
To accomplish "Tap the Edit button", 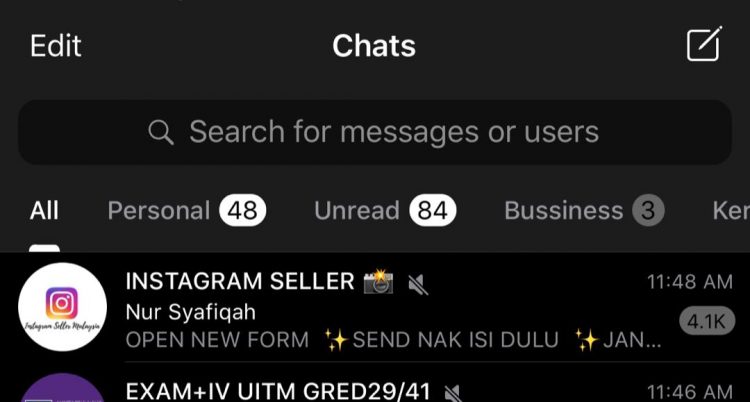I will point(56,46).
